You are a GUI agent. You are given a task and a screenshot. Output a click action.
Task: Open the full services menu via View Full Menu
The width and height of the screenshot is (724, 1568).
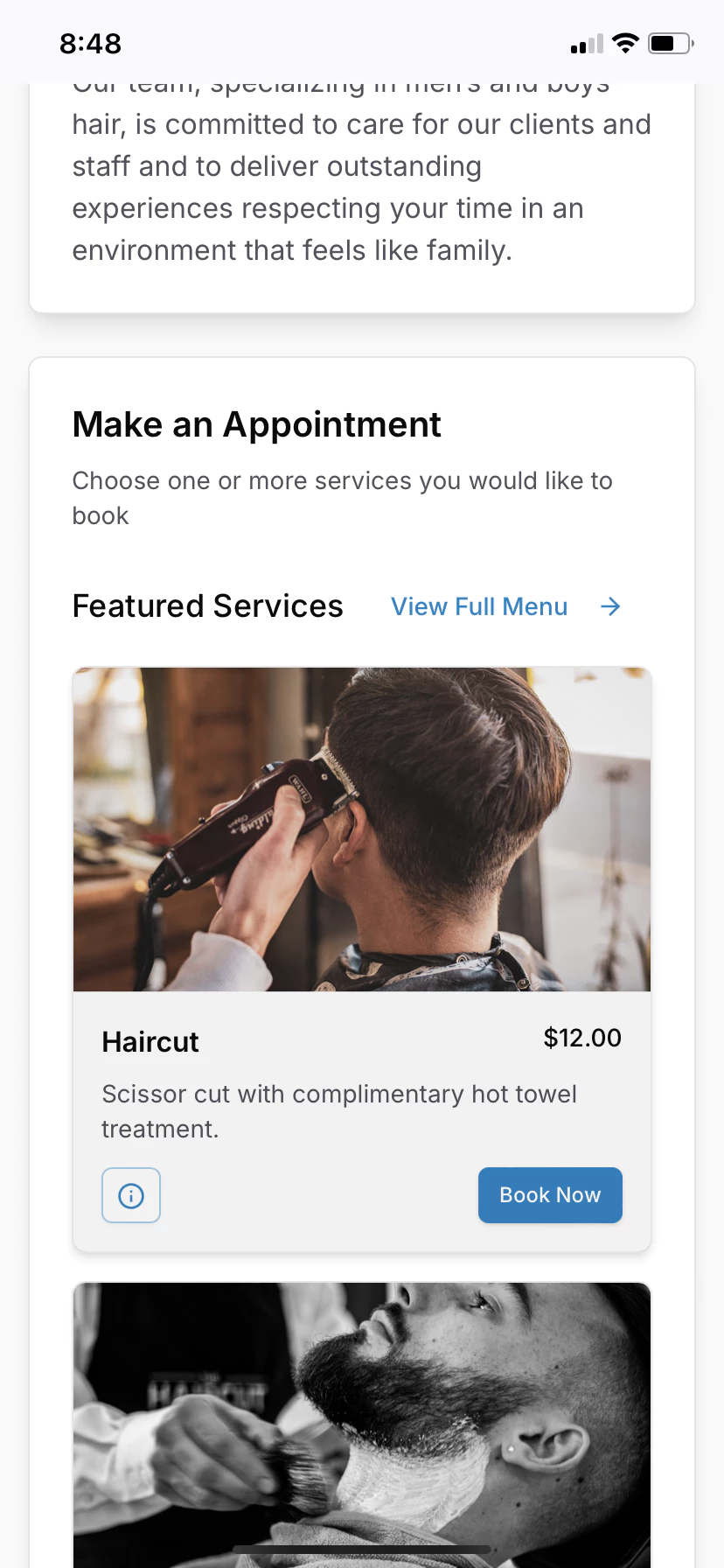[479, 605]
